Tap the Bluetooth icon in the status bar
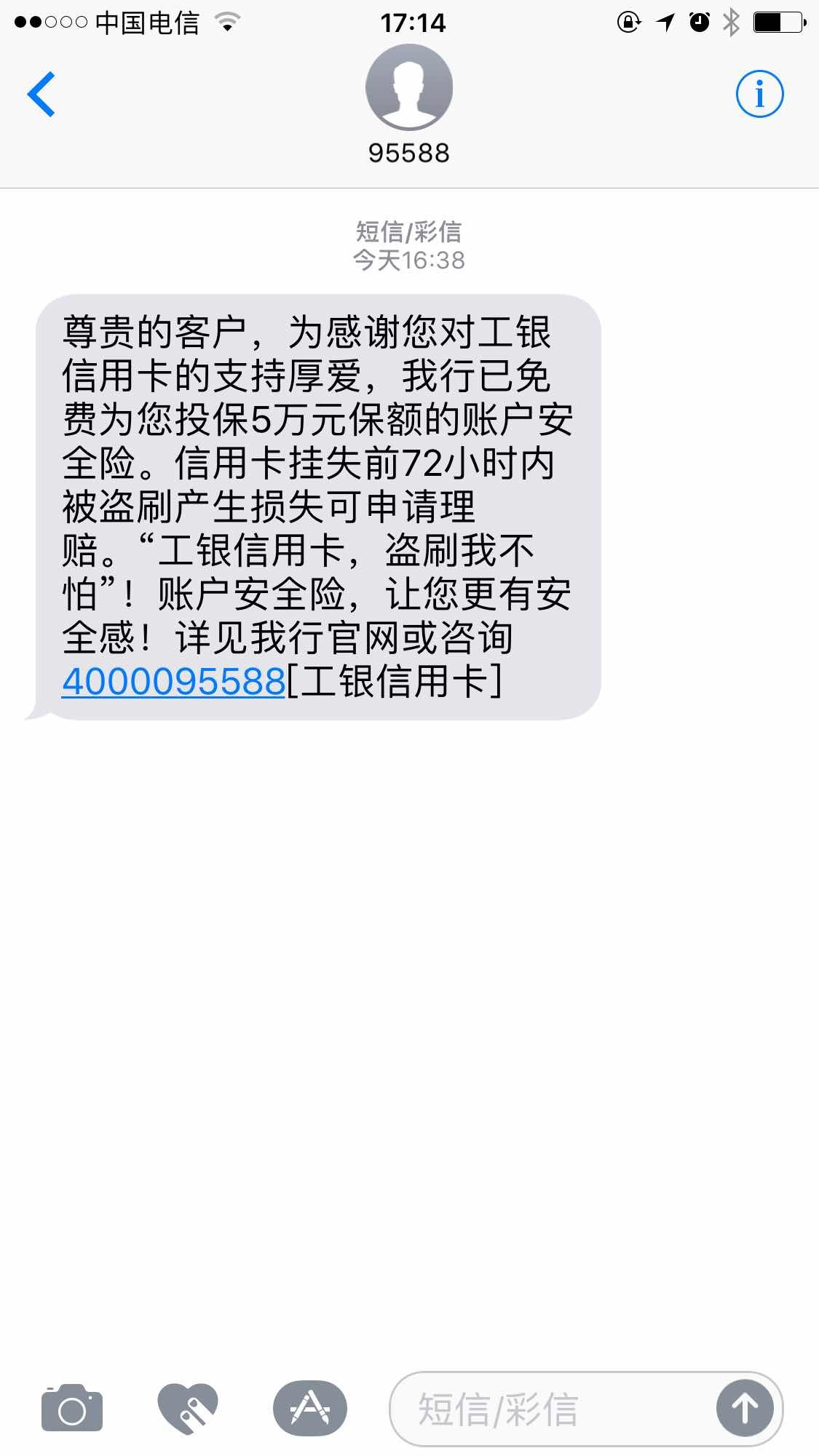 (x=729, y=22)
